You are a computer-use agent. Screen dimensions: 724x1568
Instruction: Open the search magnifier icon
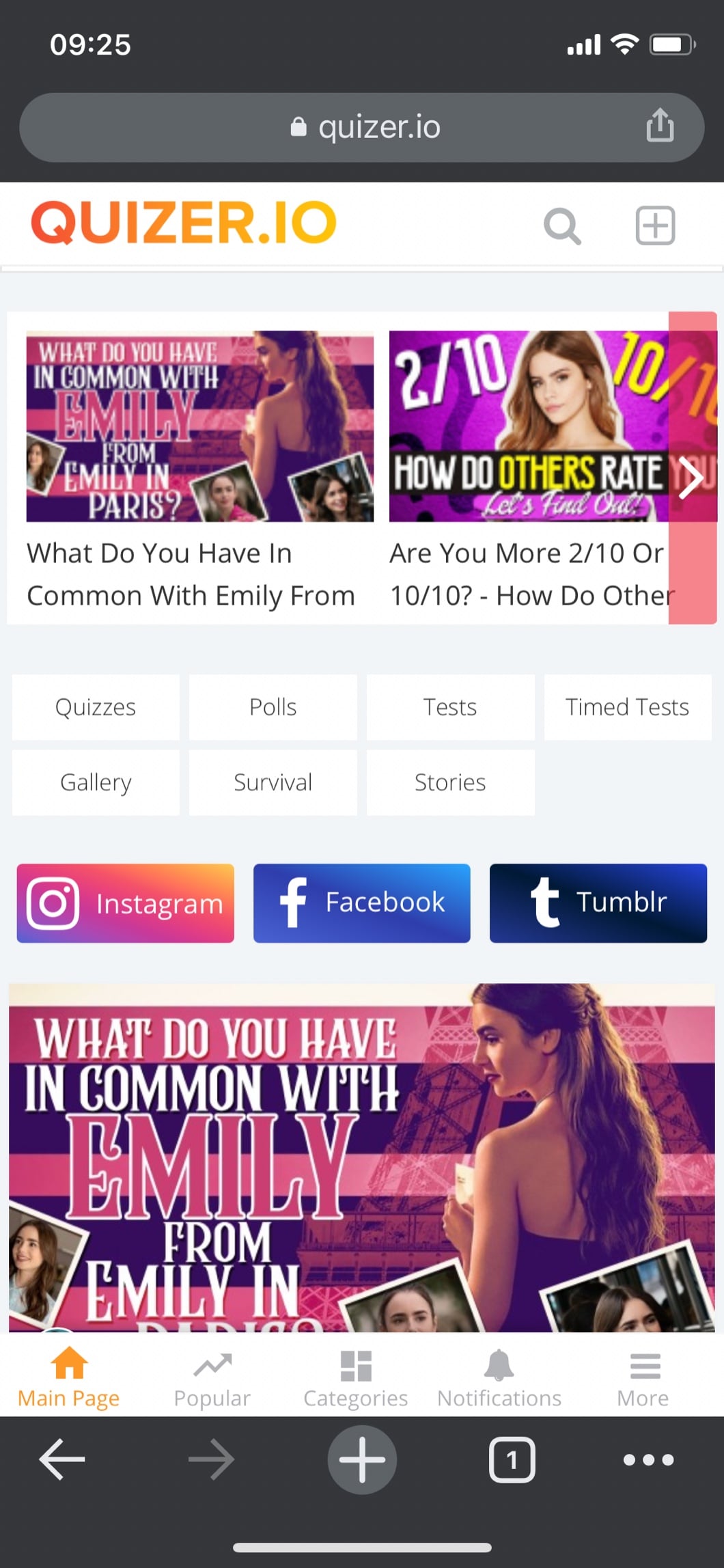point(562,226)
